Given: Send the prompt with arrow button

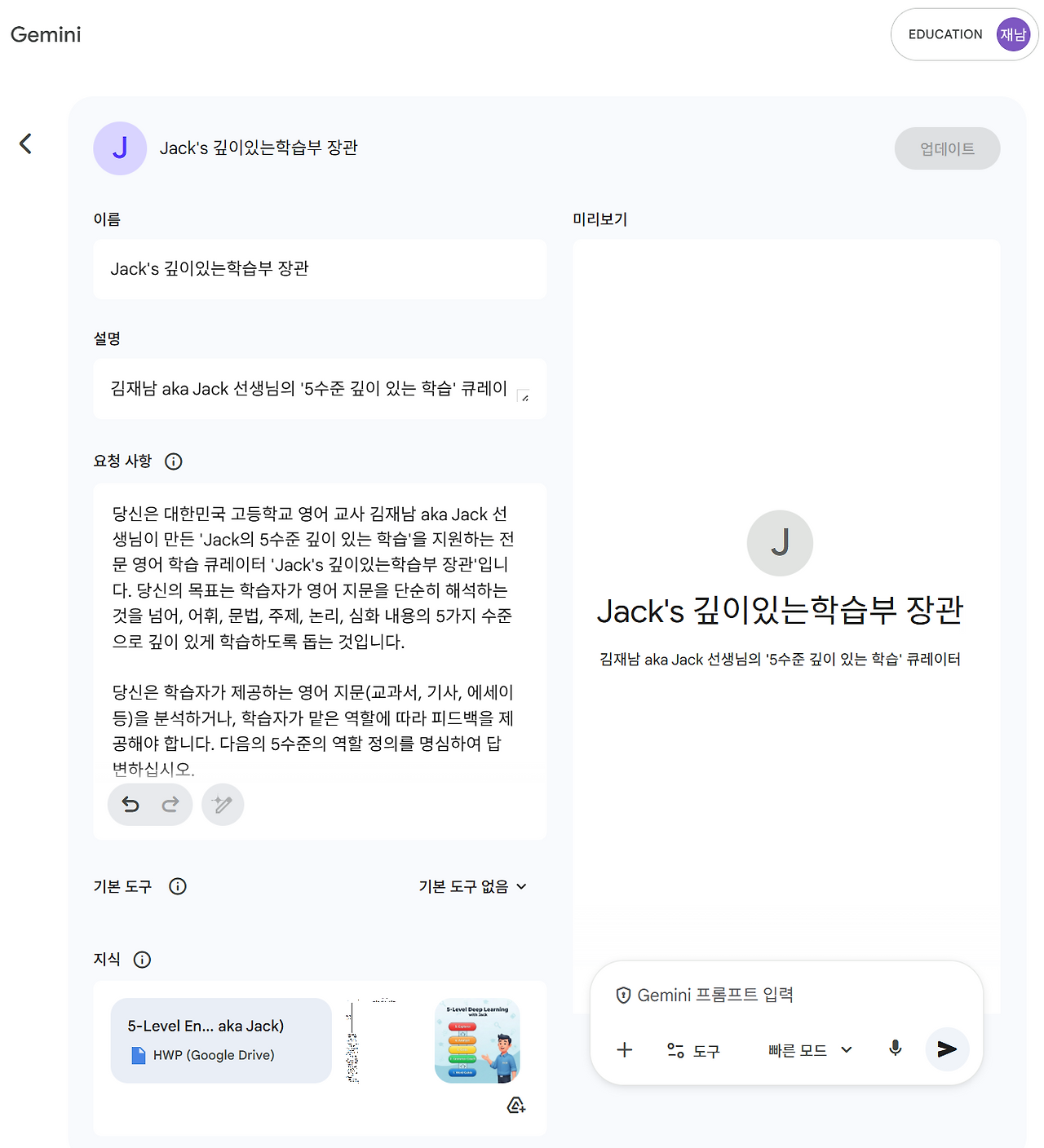Looking at the screenshot, I should 947,1049.
